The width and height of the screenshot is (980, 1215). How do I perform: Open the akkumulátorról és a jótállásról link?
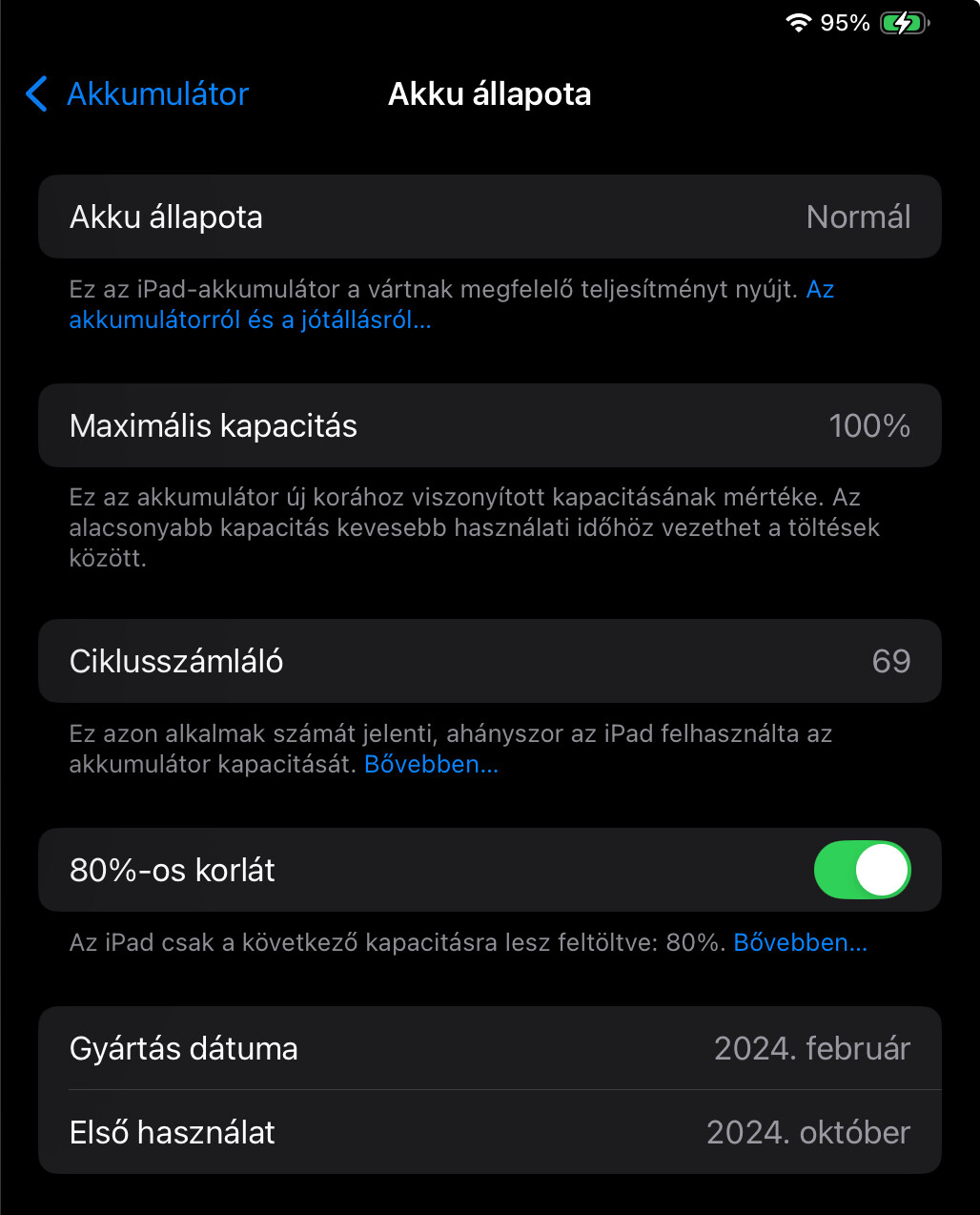point(250,320)
